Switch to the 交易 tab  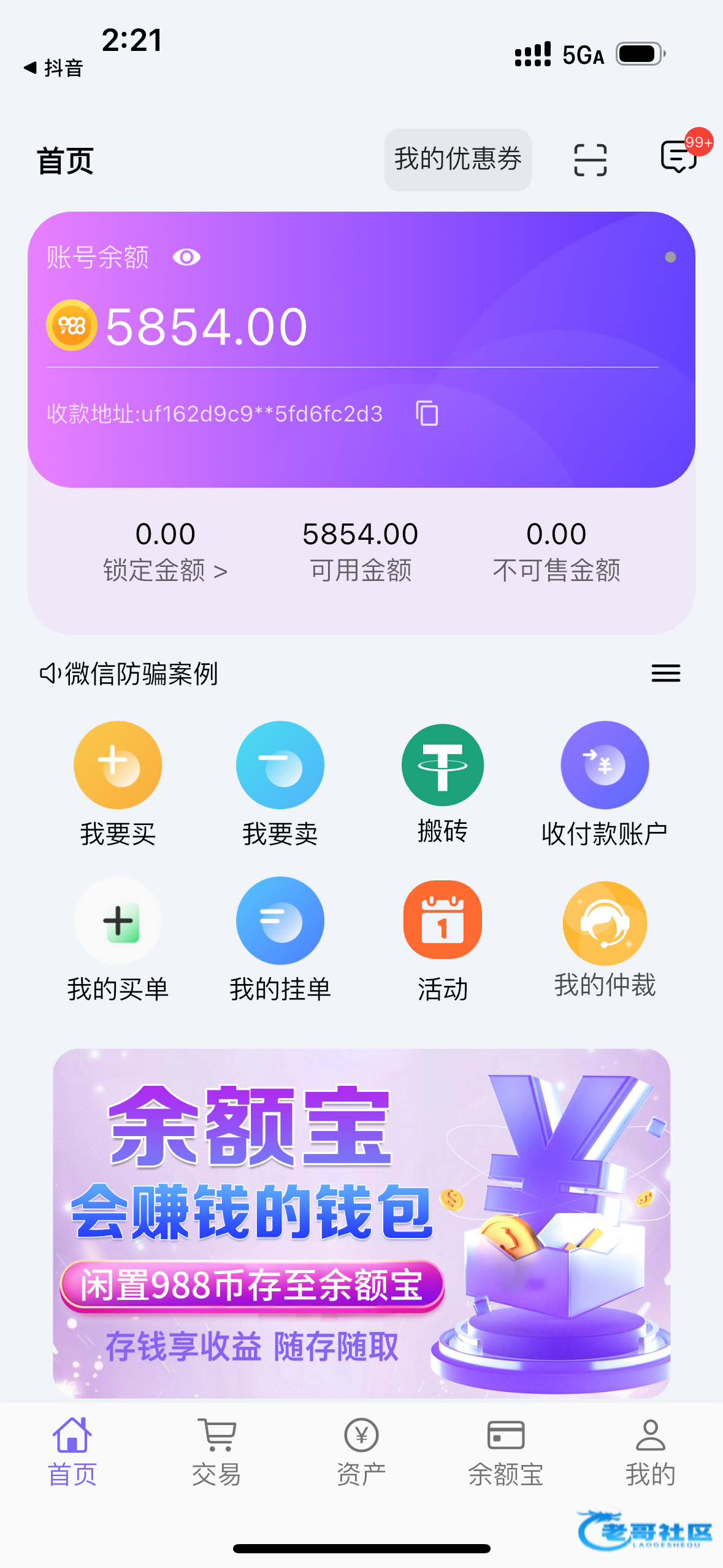[x=216, y=1451]
